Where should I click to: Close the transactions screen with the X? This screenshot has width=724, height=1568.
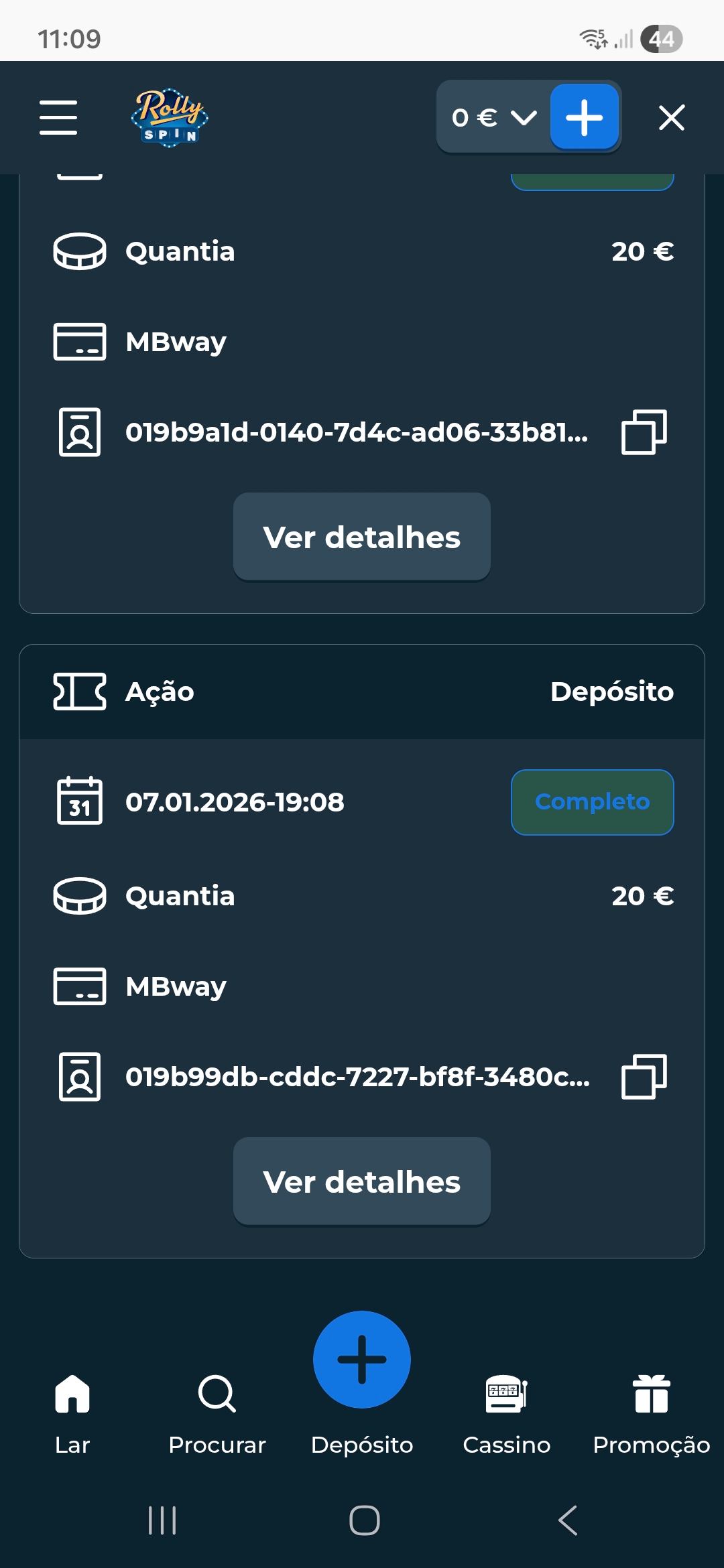pos(670,117)
